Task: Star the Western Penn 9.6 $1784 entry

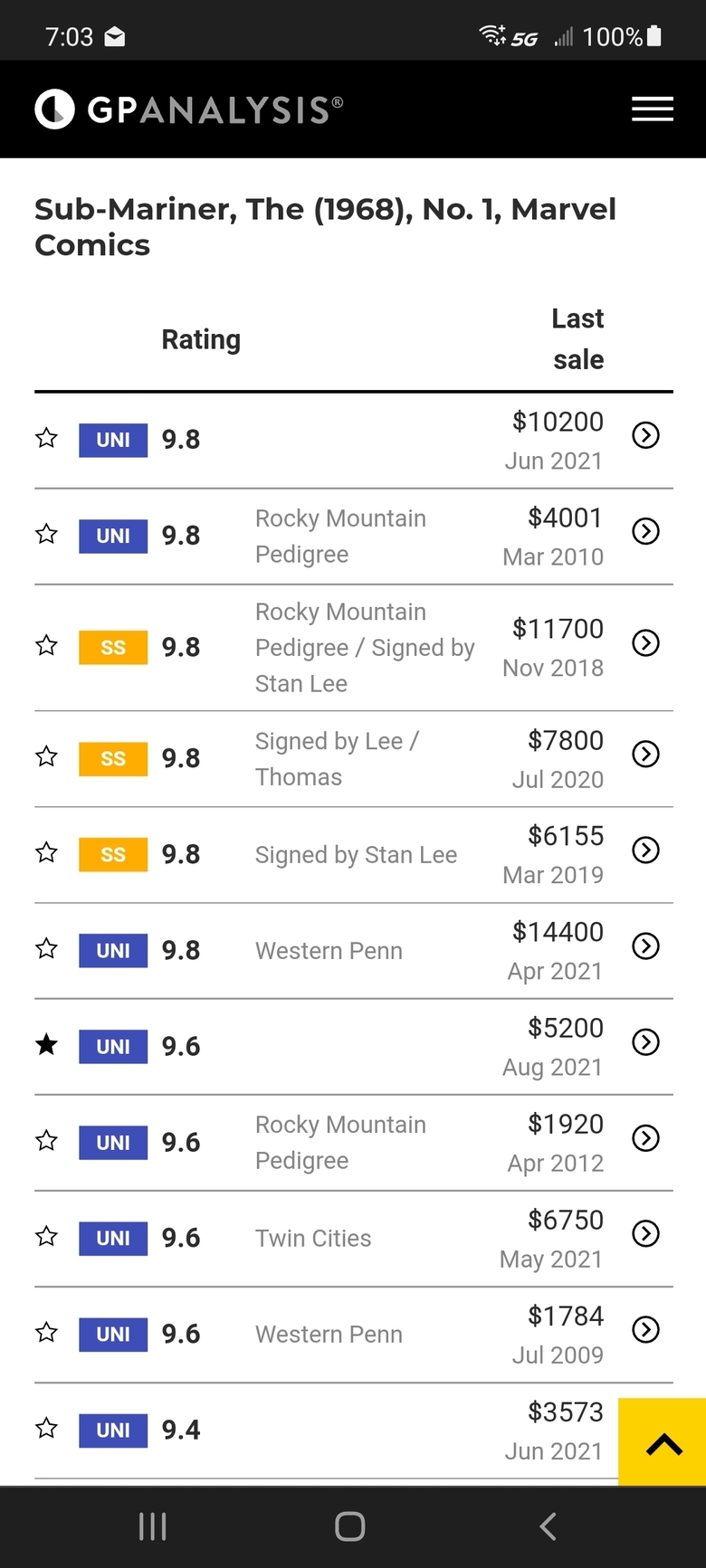Action: click(x=46, y=1332)
